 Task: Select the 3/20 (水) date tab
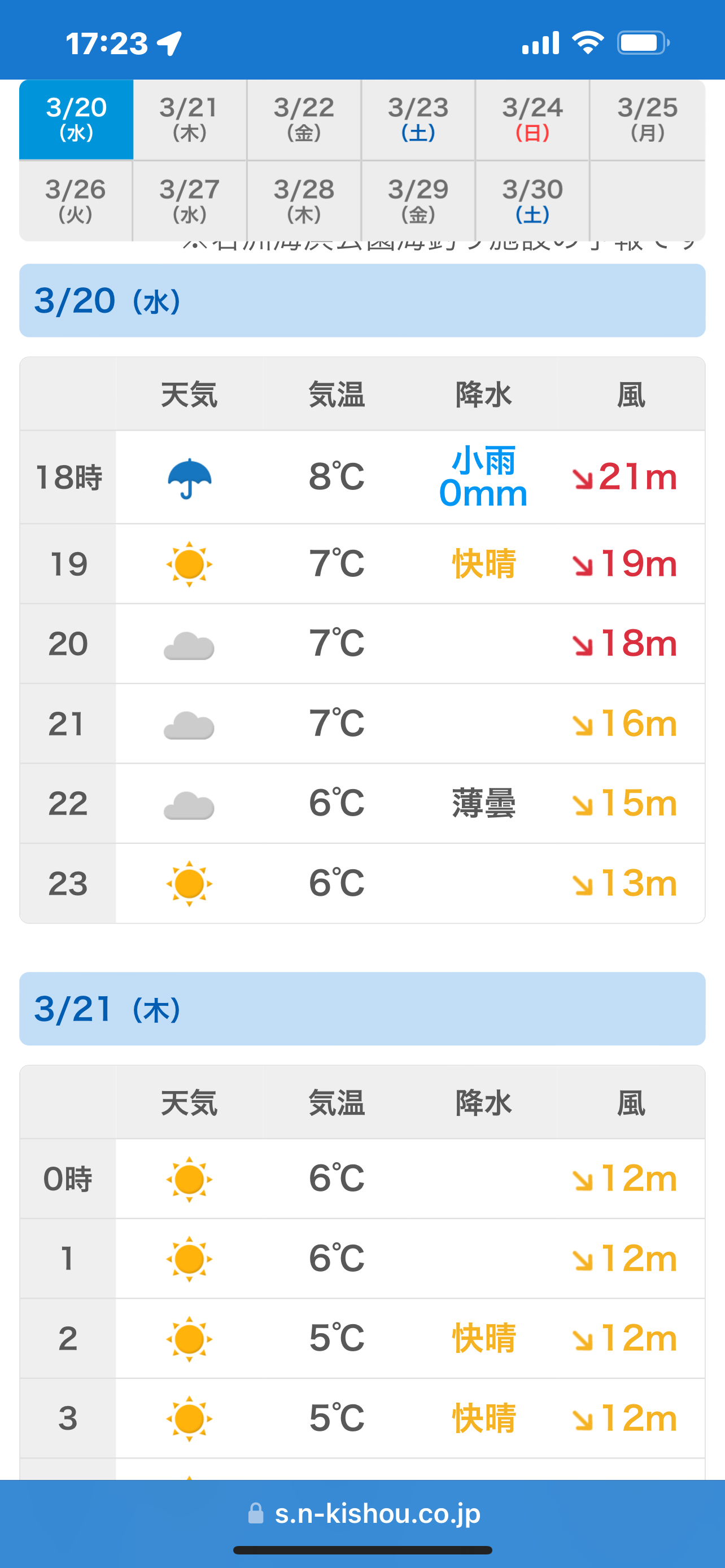pos(76,119)
